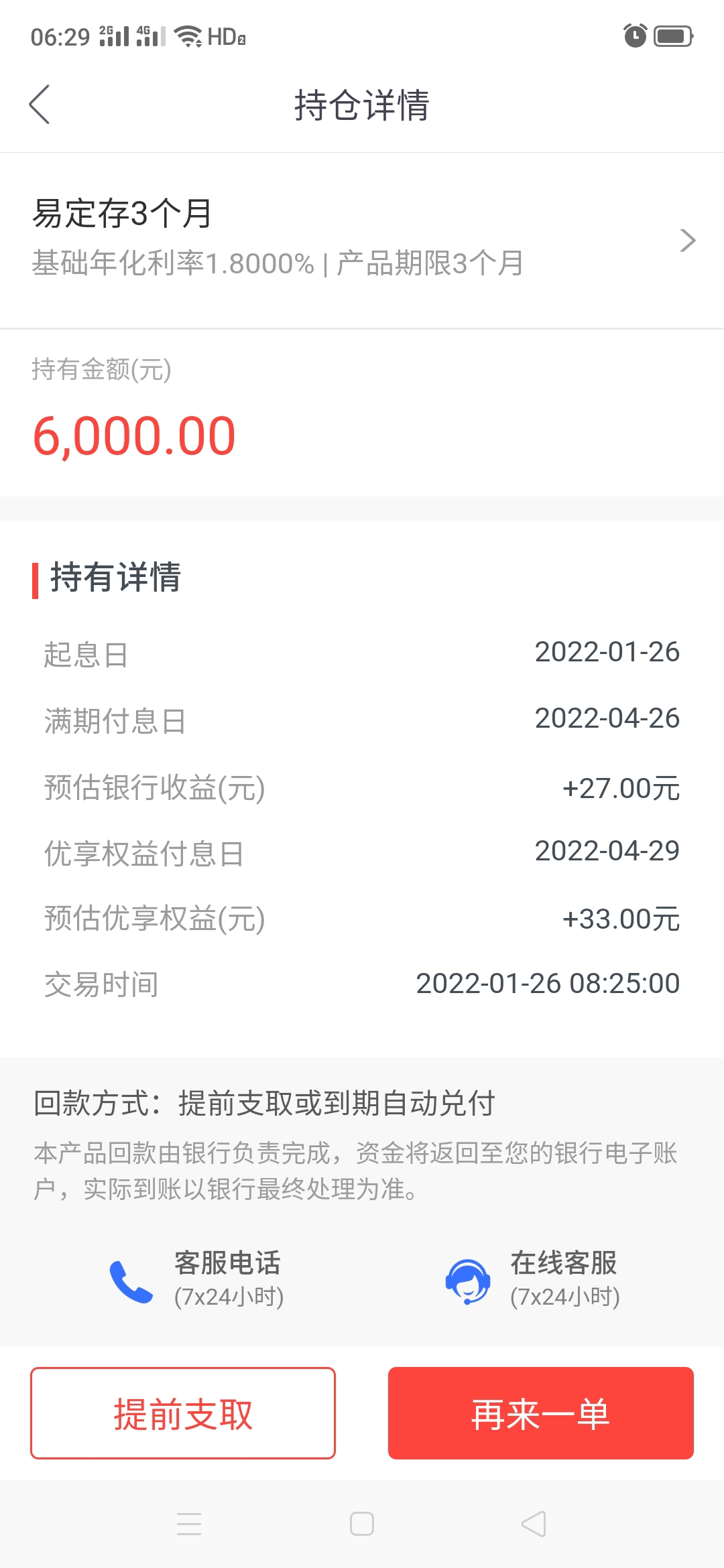Tap 再来一单 to order again
The image size is (724, 1568).
click(540, 1413)
